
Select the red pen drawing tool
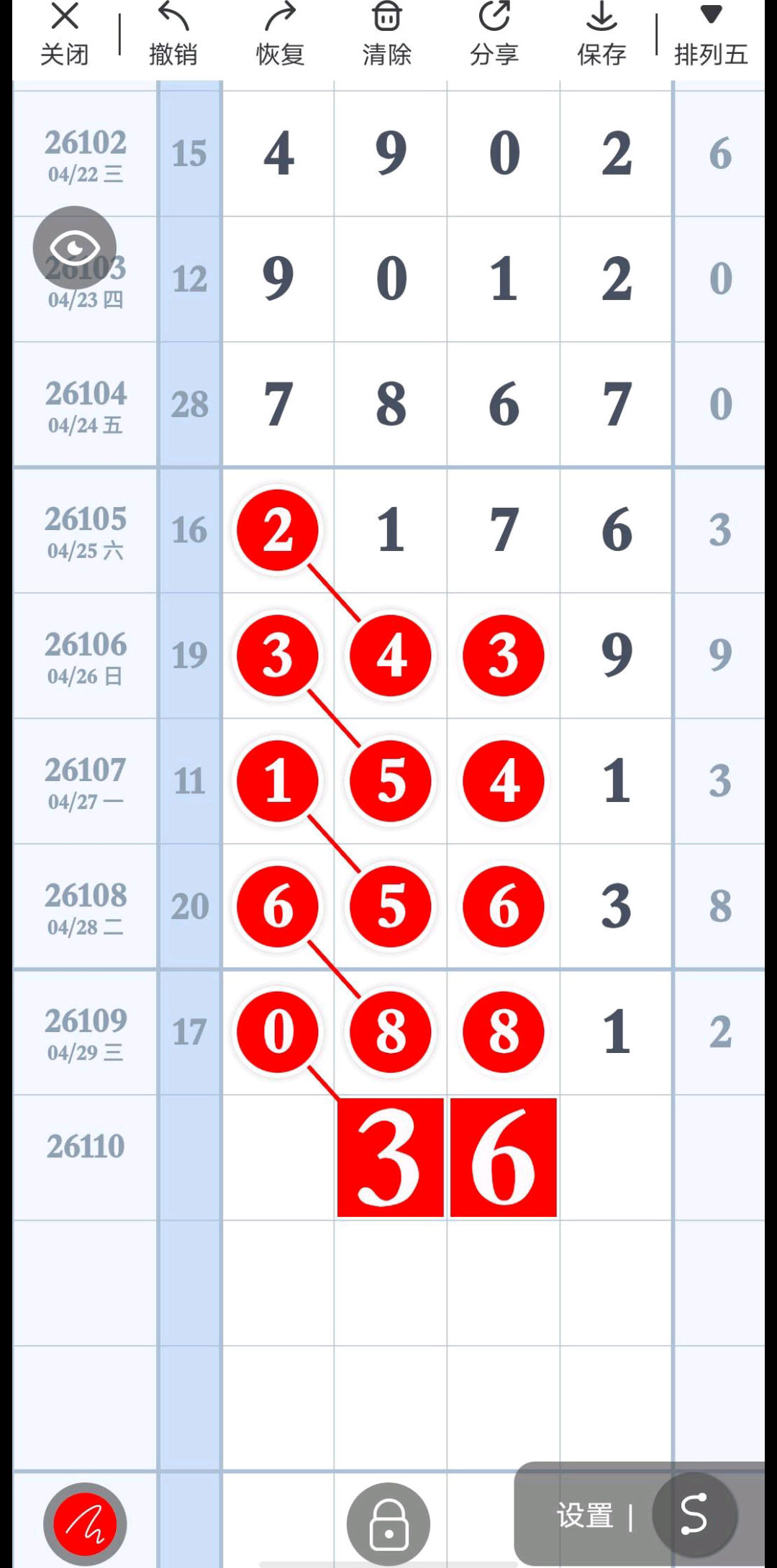85,1523
